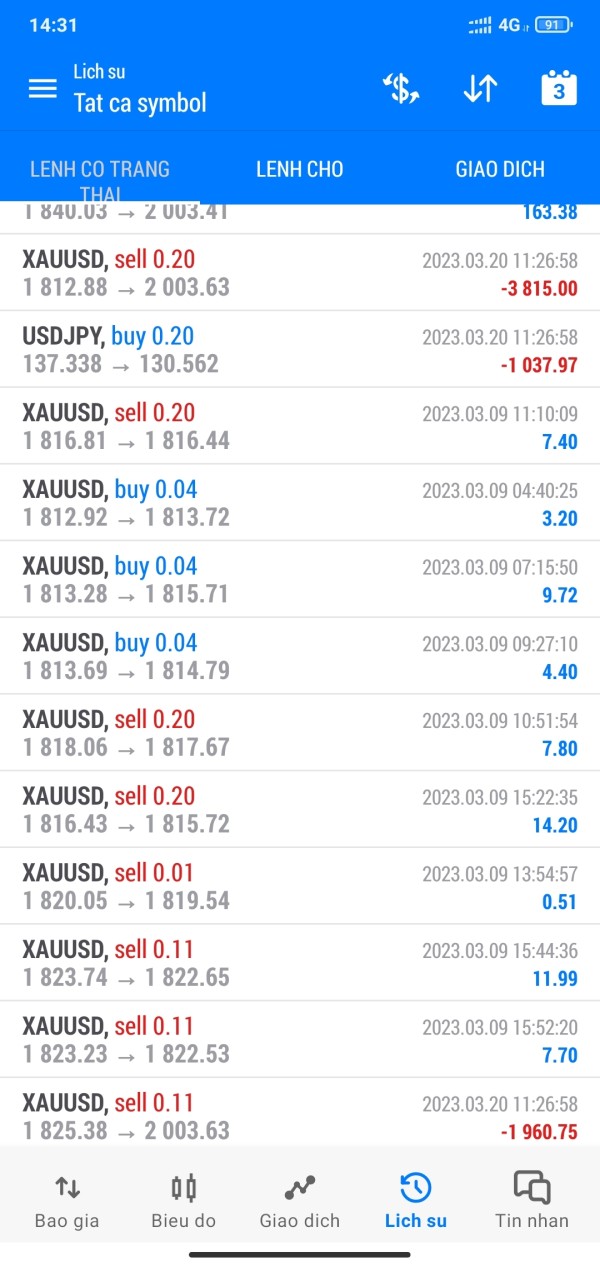Open the Giao dich bottom navigation tab
Viewport: 600px width, 1267px height.
tap(299, 1201)
